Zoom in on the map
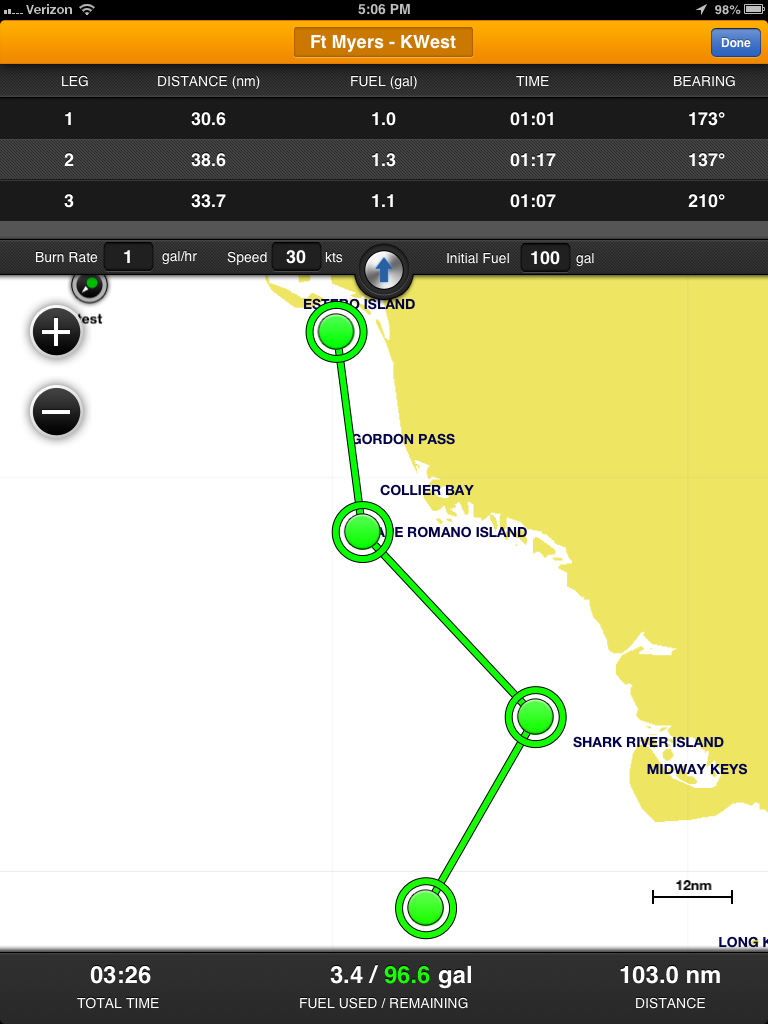768x1024 pixels. [x=56, y=332]
